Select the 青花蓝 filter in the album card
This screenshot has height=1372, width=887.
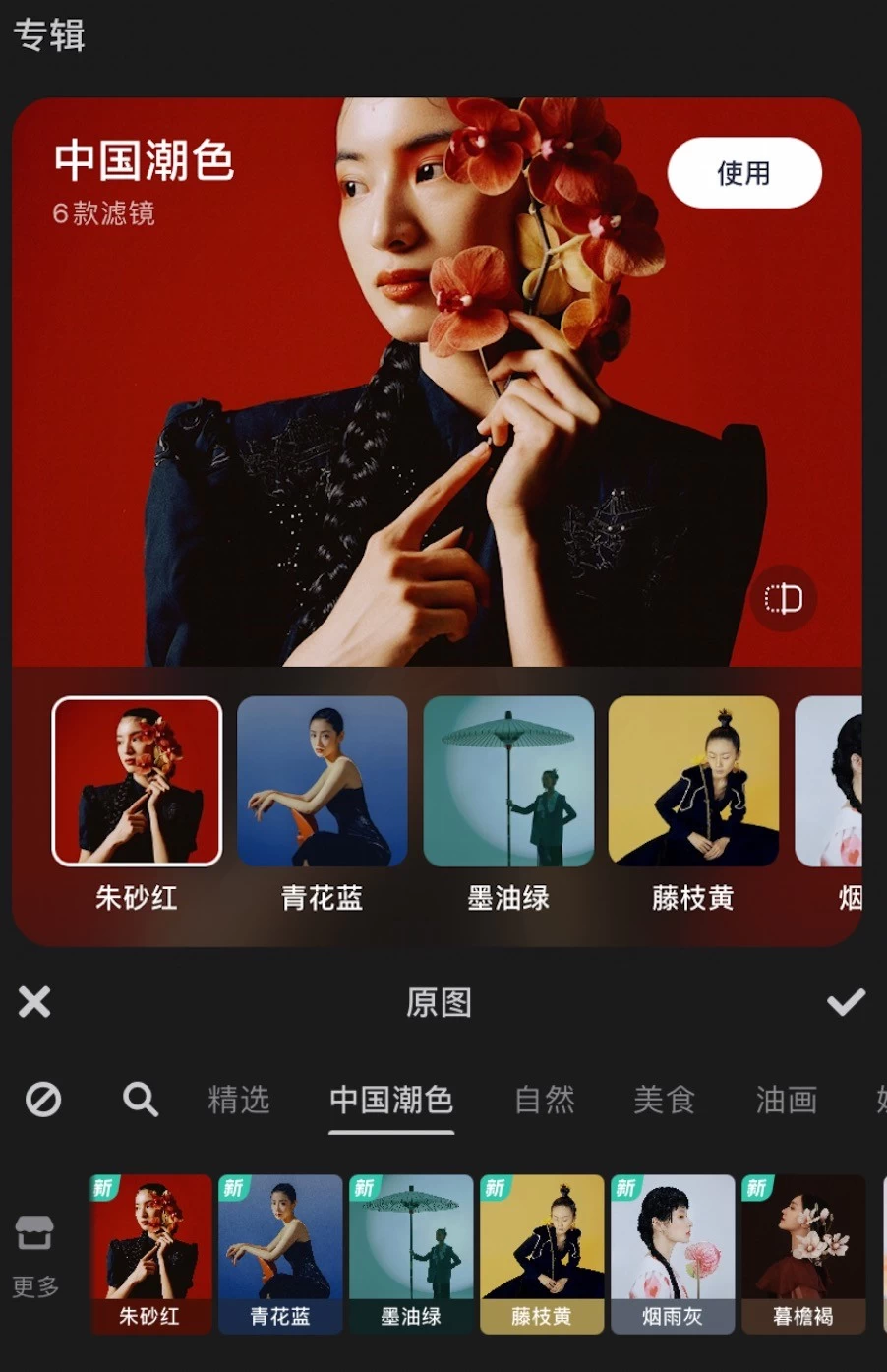[323, 782]
